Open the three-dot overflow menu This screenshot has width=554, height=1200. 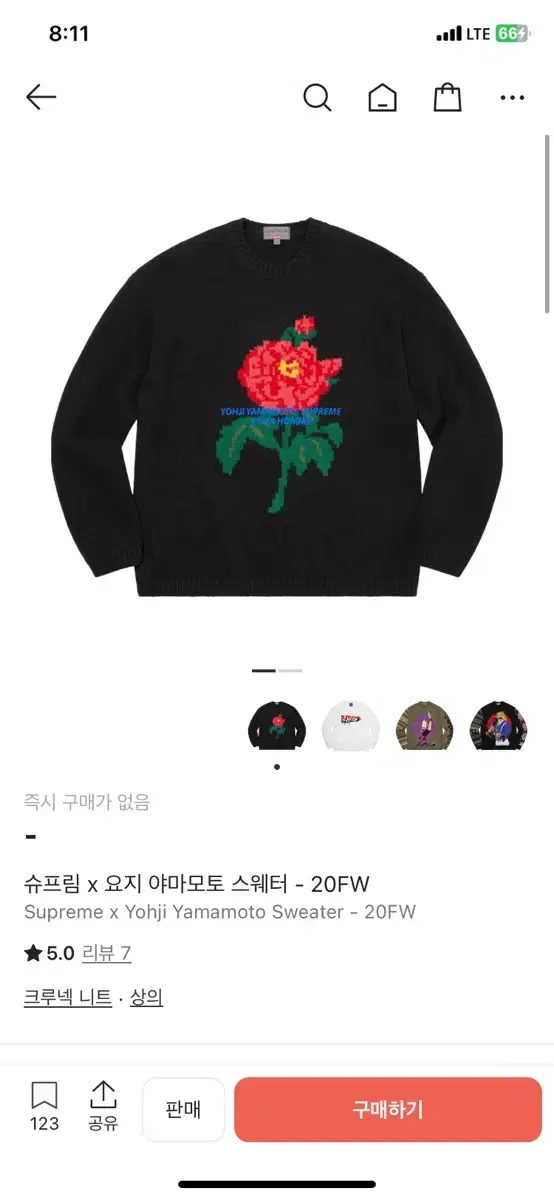click(x=512, y=98)
